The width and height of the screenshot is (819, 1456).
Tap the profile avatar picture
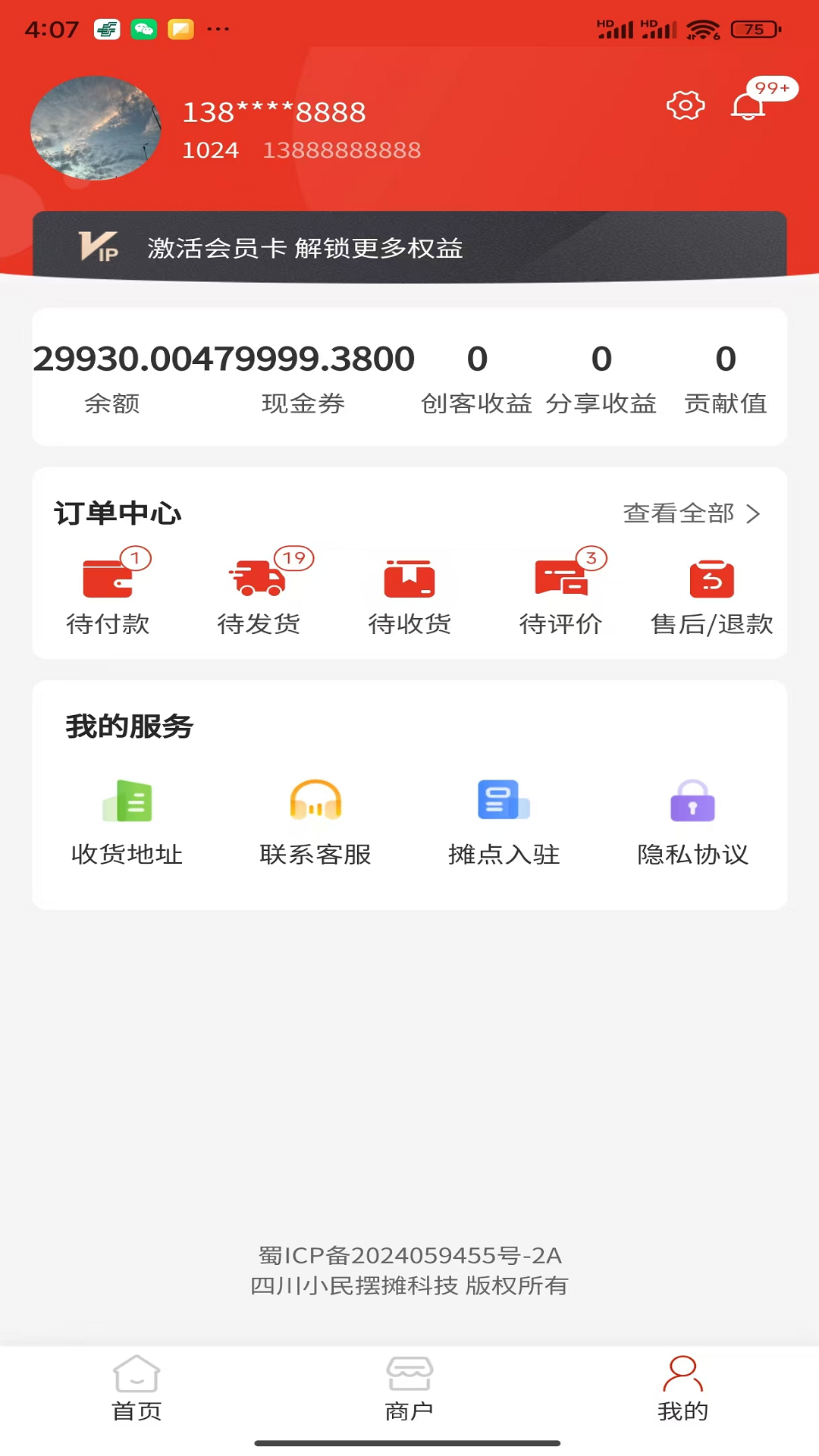pyautogui.click(x=96, y=128)
